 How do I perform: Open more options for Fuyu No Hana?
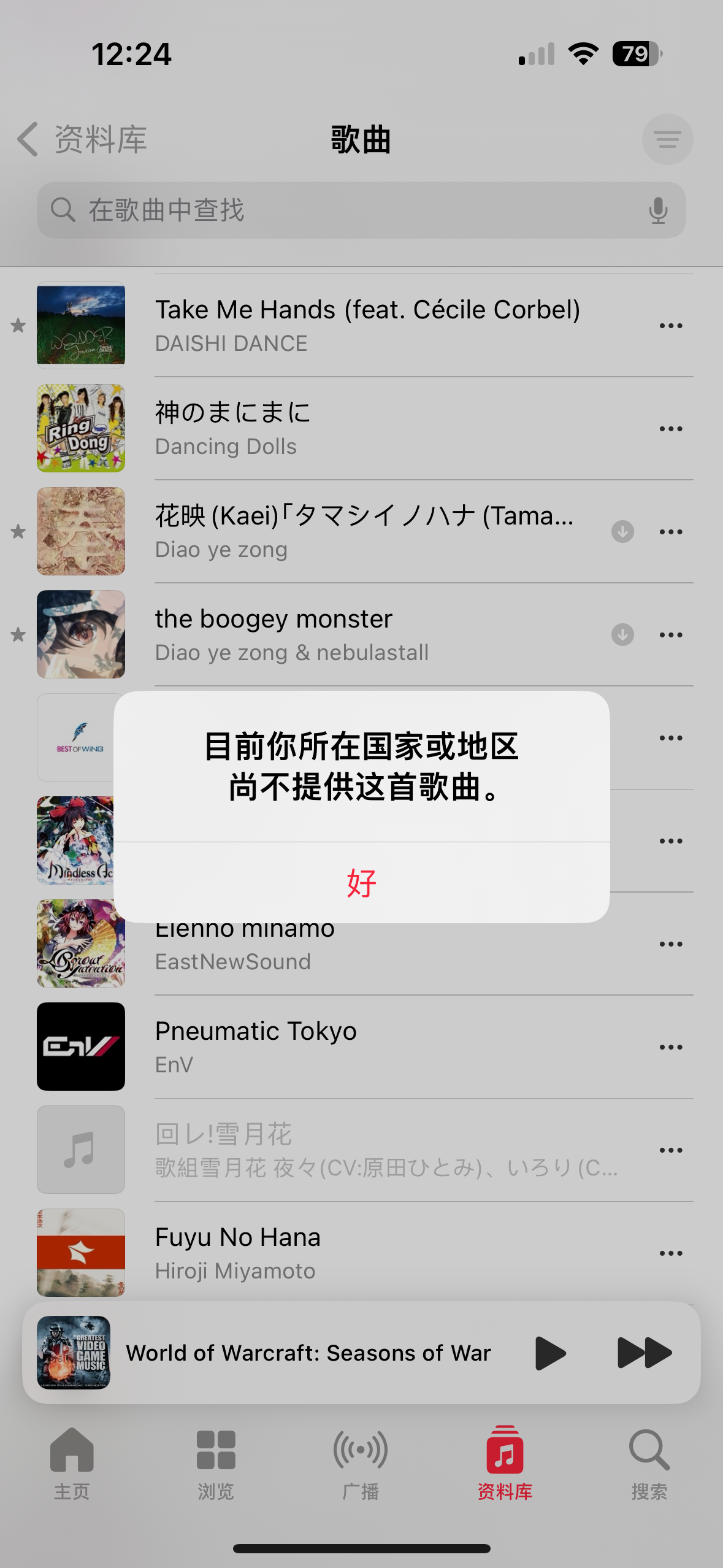pyautogui.click(x=670, y=1253)
